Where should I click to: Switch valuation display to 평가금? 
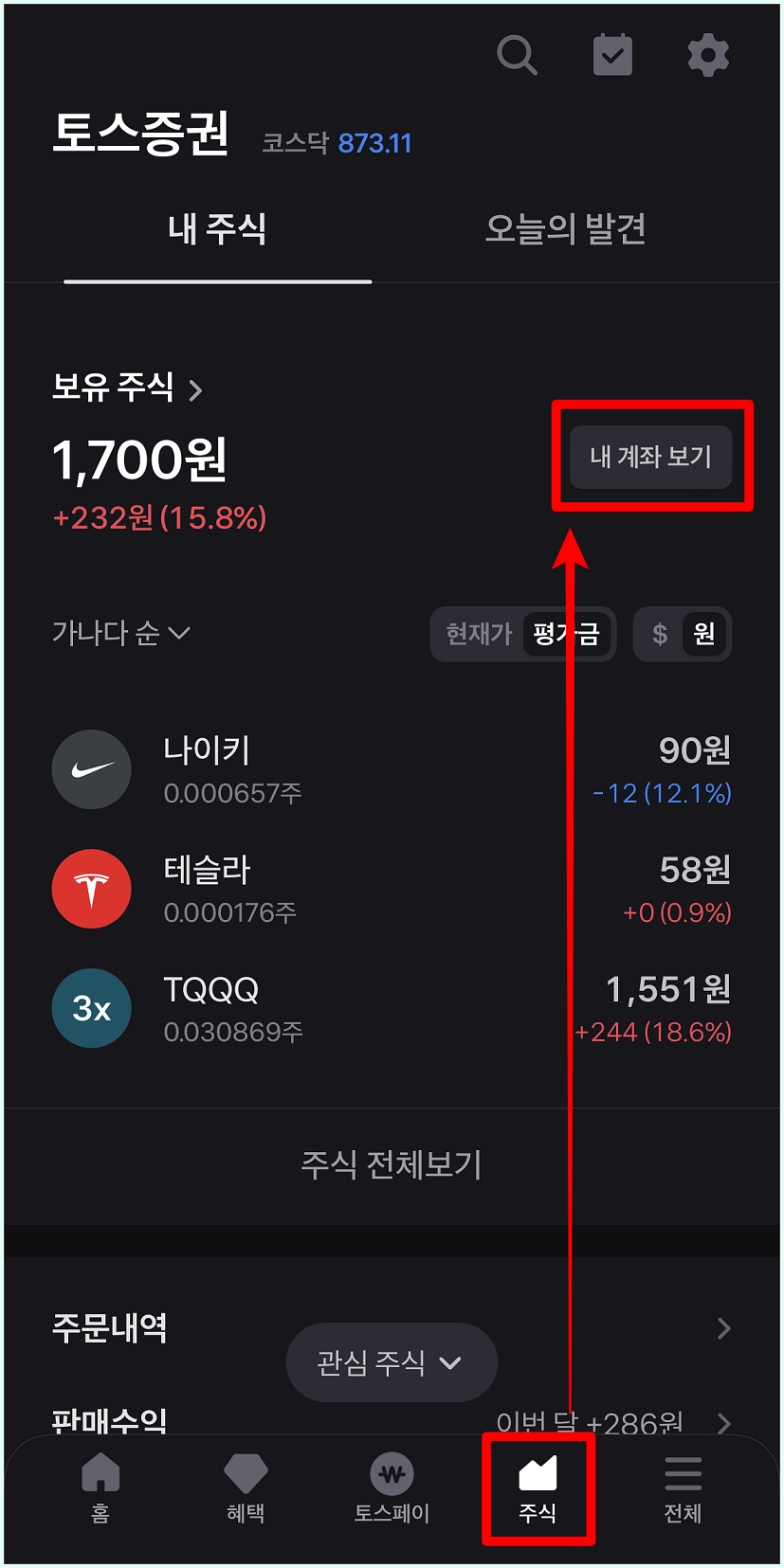(566, 634)
